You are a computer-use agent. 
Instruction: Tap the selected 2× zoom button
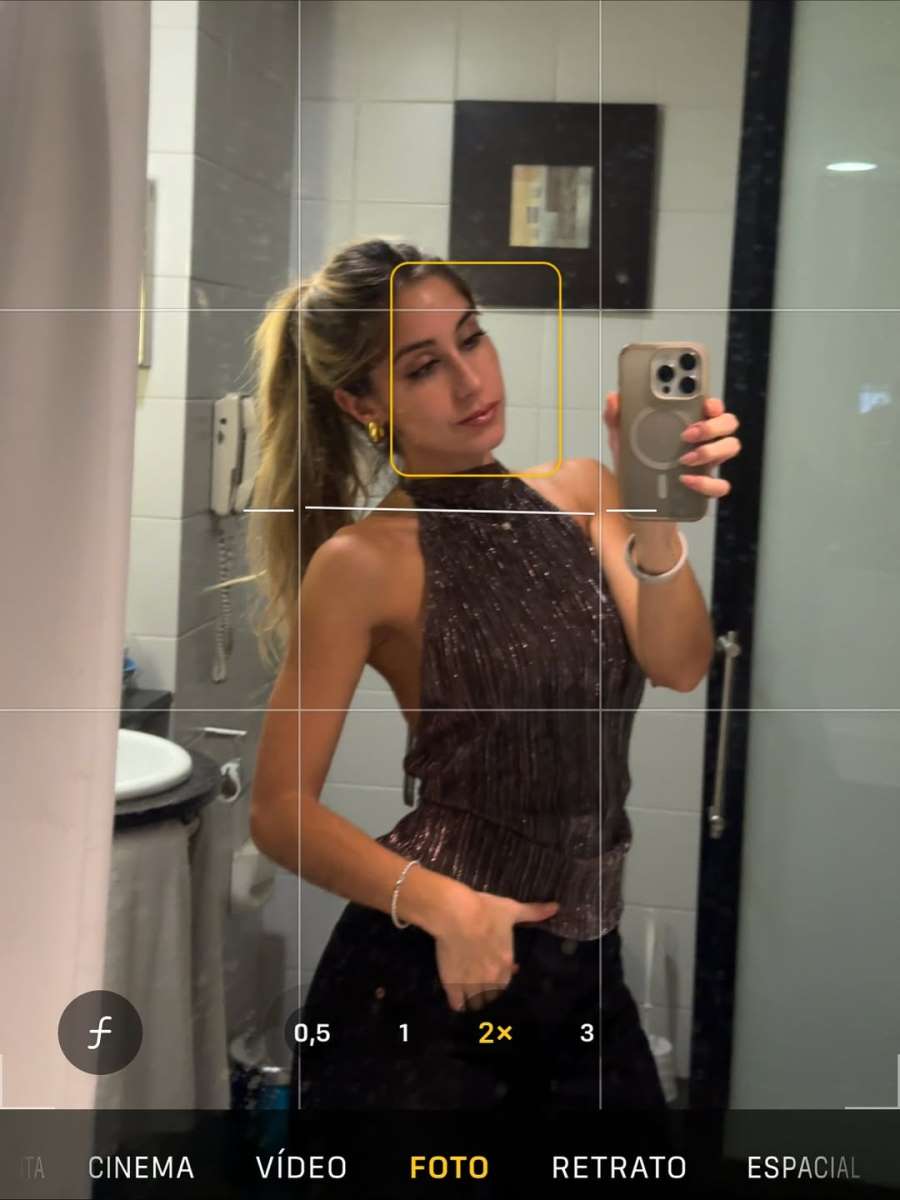coord(495,1033)
